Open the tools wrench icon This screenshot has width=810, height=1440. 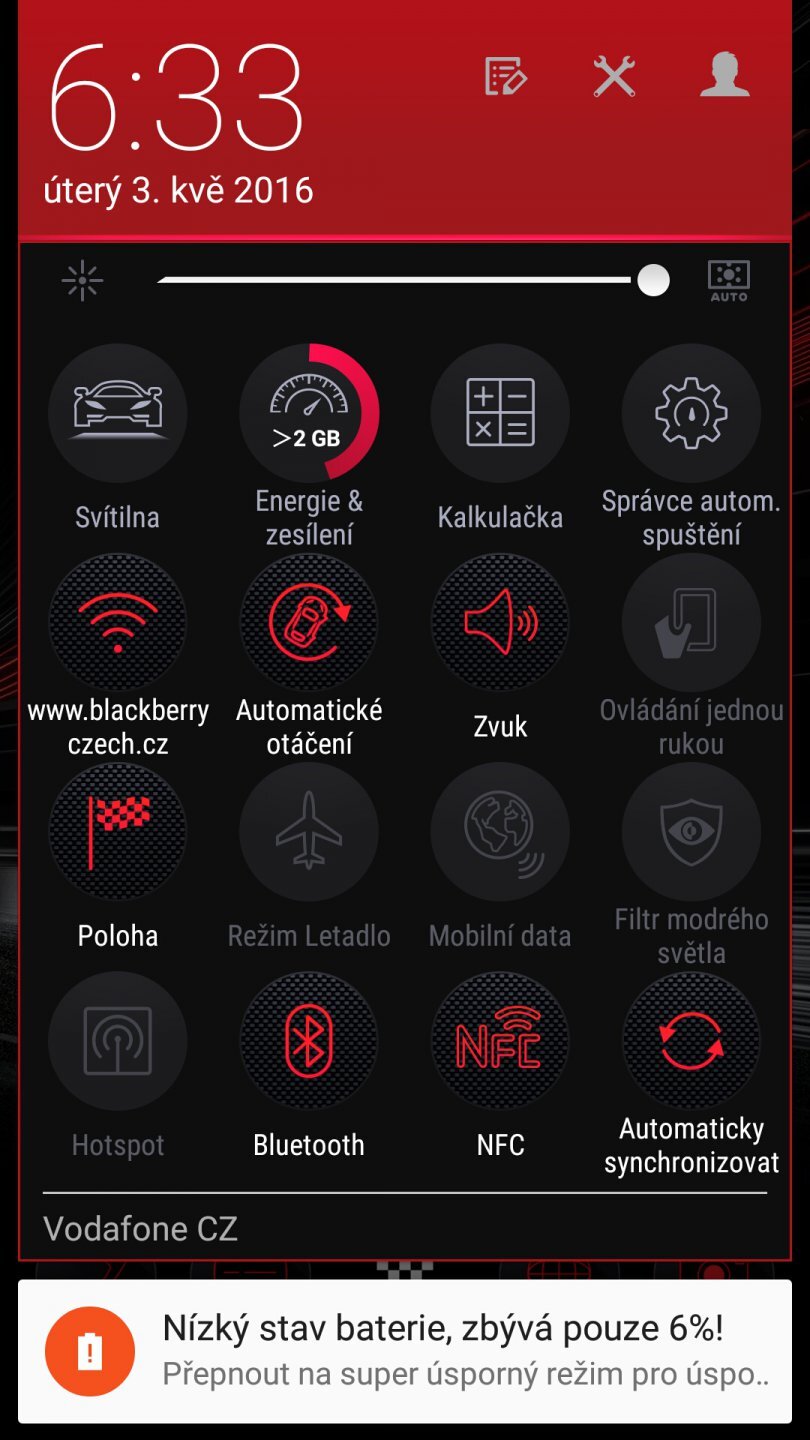point(614,77)
